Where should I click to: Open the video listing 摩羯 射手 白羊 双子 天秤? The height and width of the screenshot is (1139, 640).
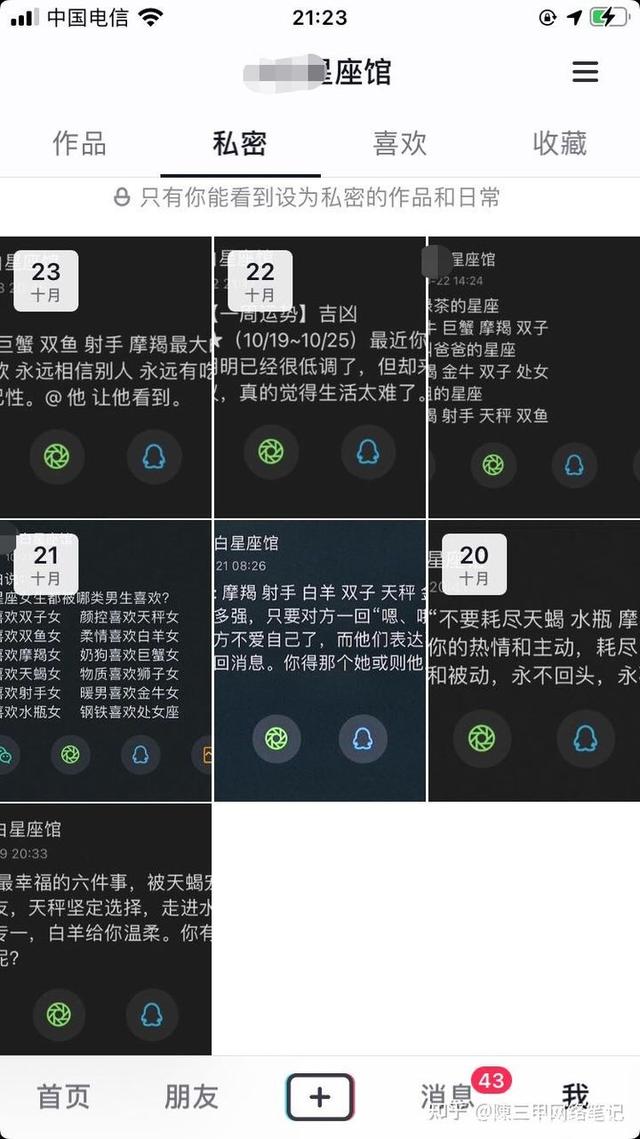(319, 660)
